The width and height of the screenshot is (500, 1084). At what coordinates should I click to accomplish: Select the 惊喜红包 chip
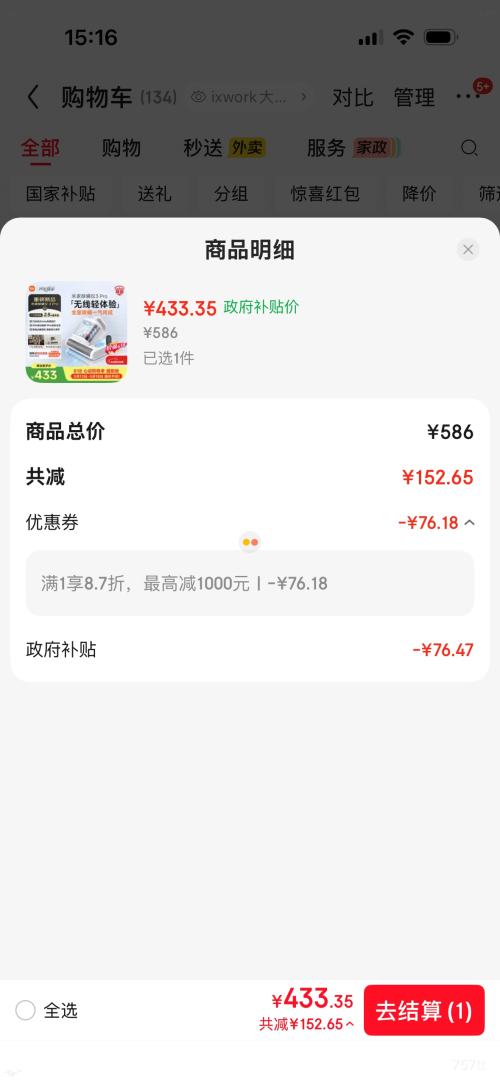tap(325, 194)
